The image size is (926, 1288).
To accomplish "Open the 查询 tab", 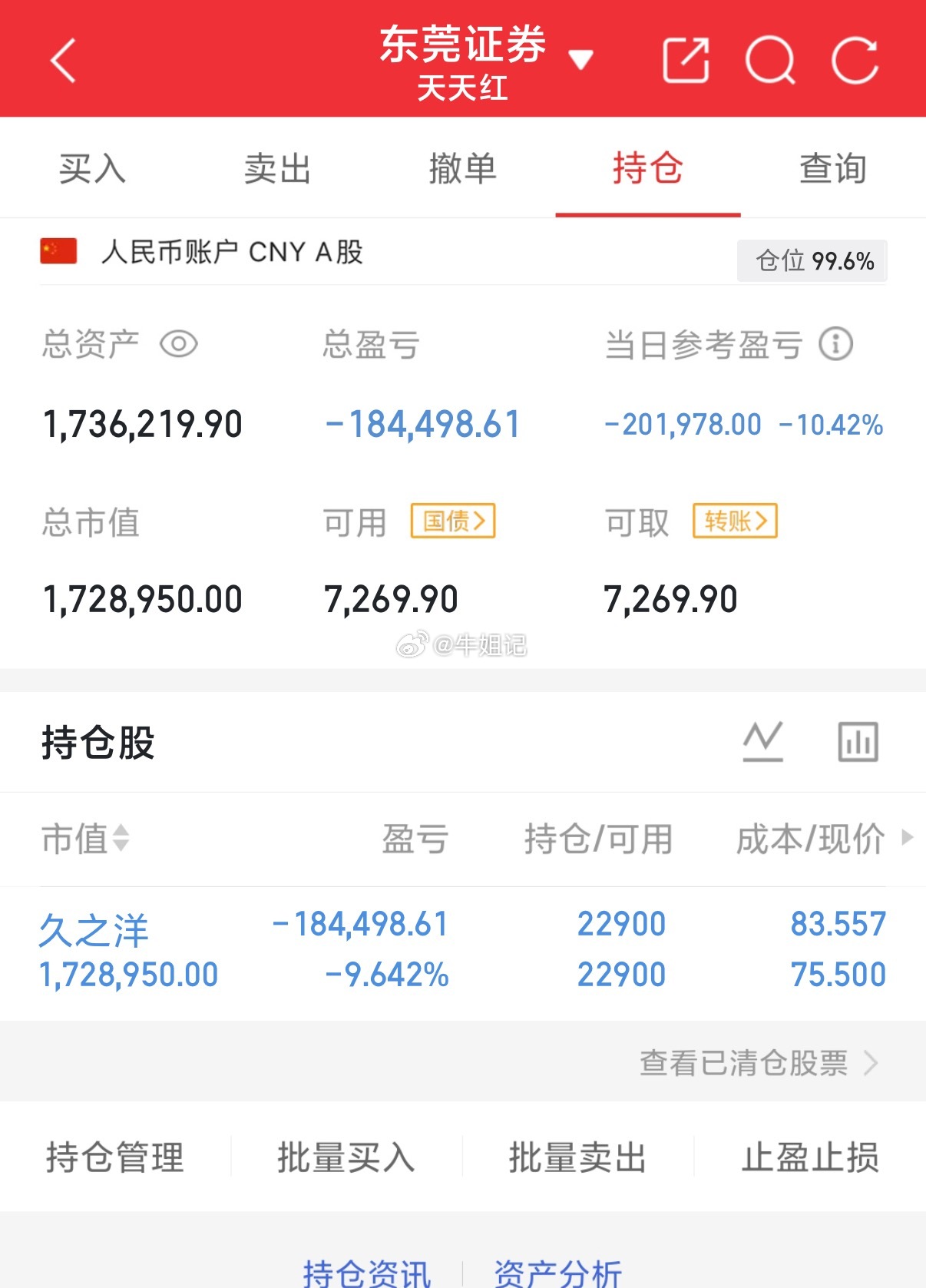I will click(833, 168).
